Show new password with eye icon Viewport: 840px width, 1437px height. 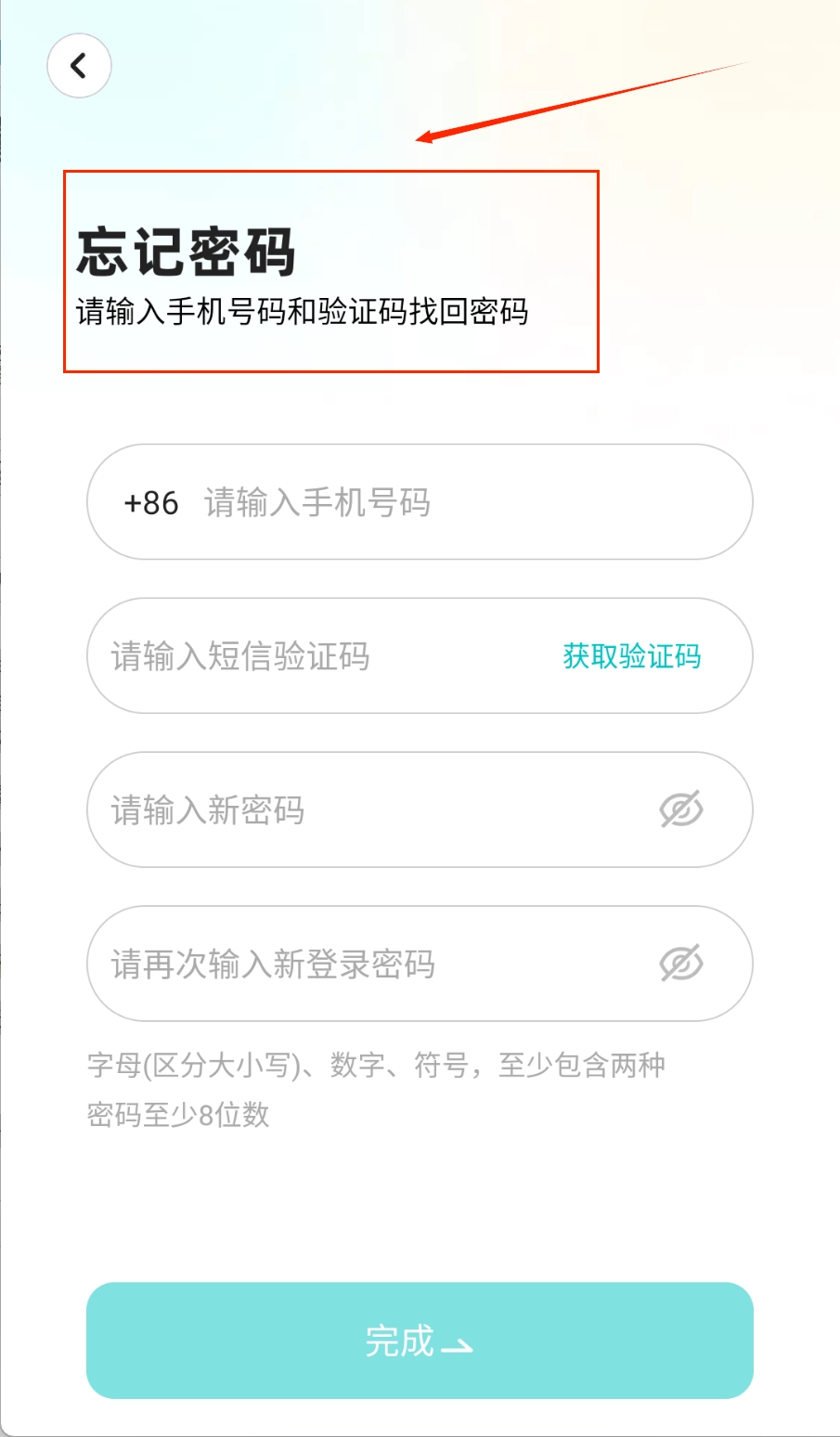(x=681, y=810)
